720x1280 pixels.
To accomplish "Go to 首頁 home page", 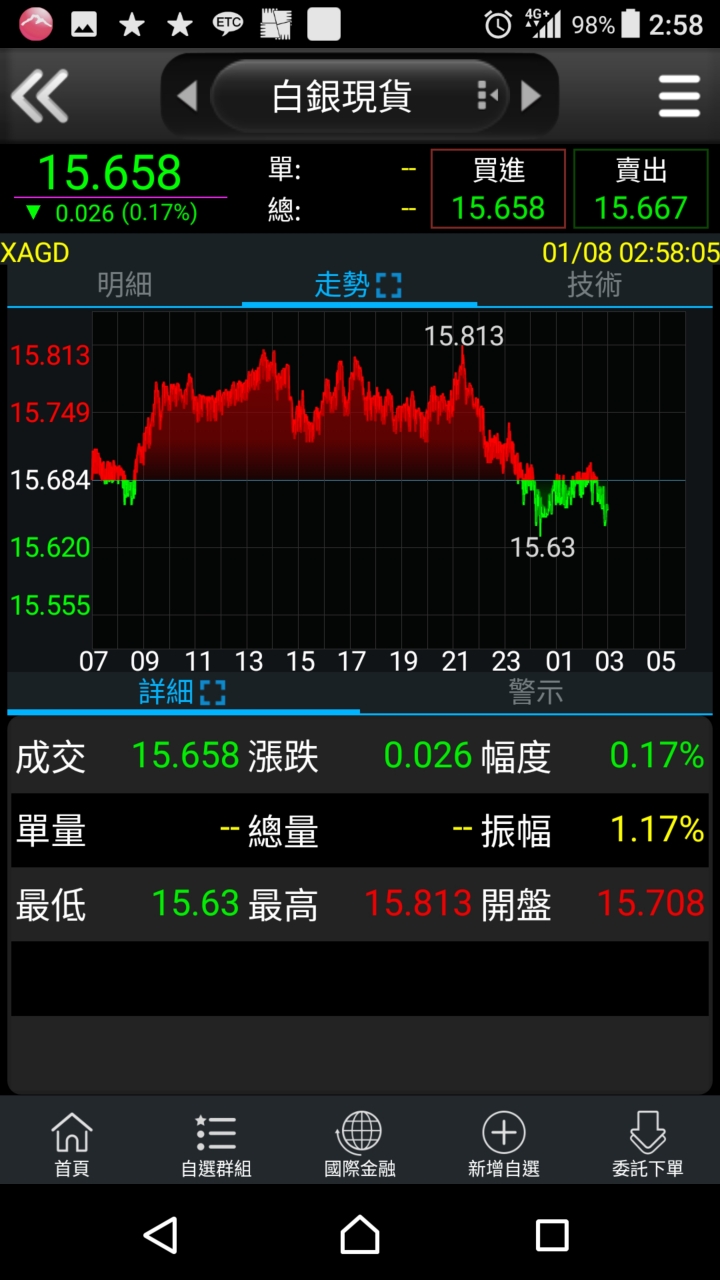I will tap(72, 1144).
